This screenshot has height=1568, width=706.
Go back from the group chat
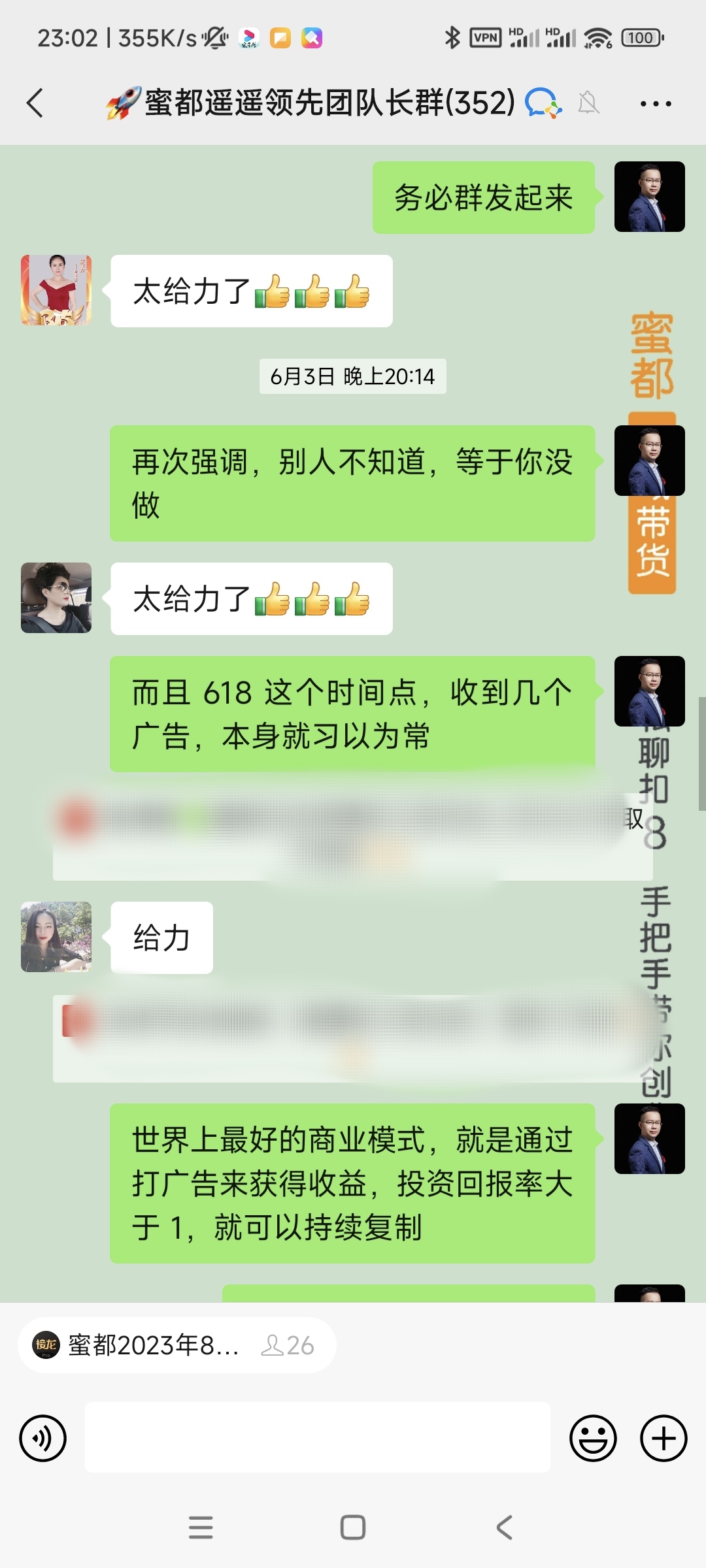tap(35, 103)
